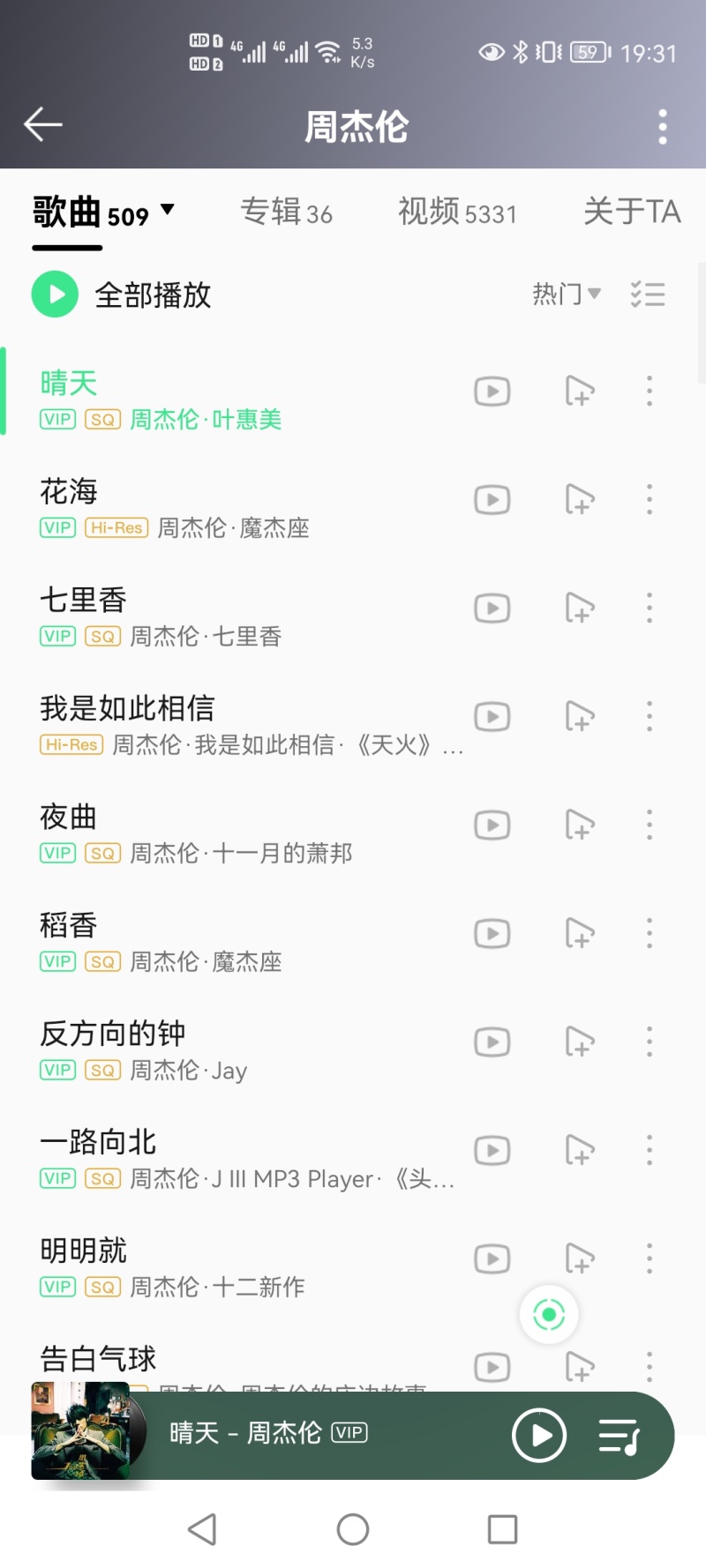Switch to the 关于TA tab
Screen dimensions: 706x1568
coord(632,212)
